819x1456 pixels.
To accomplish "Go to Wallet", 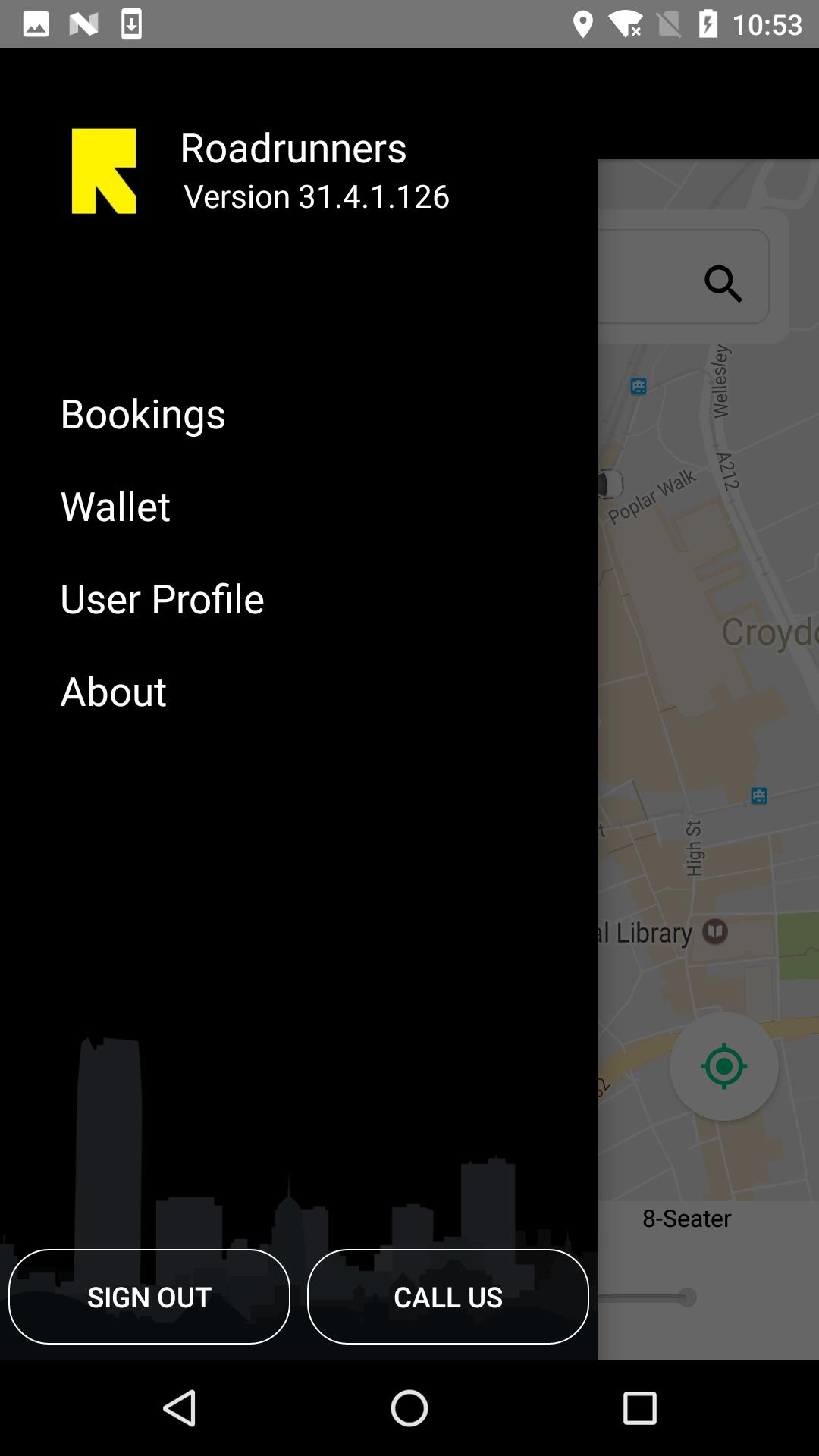I will [115, 507].
